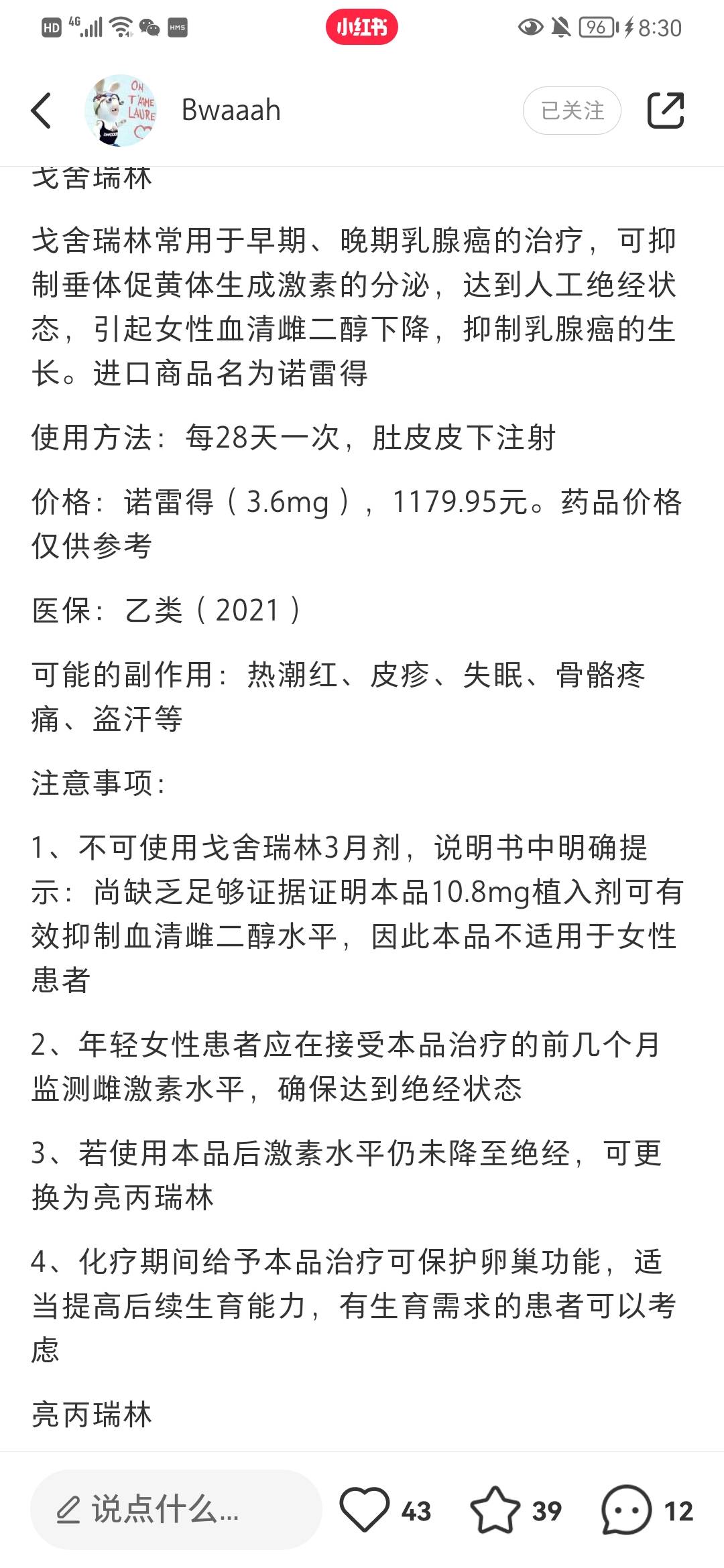Open the eye icon in the status bar

pos(530,27)
